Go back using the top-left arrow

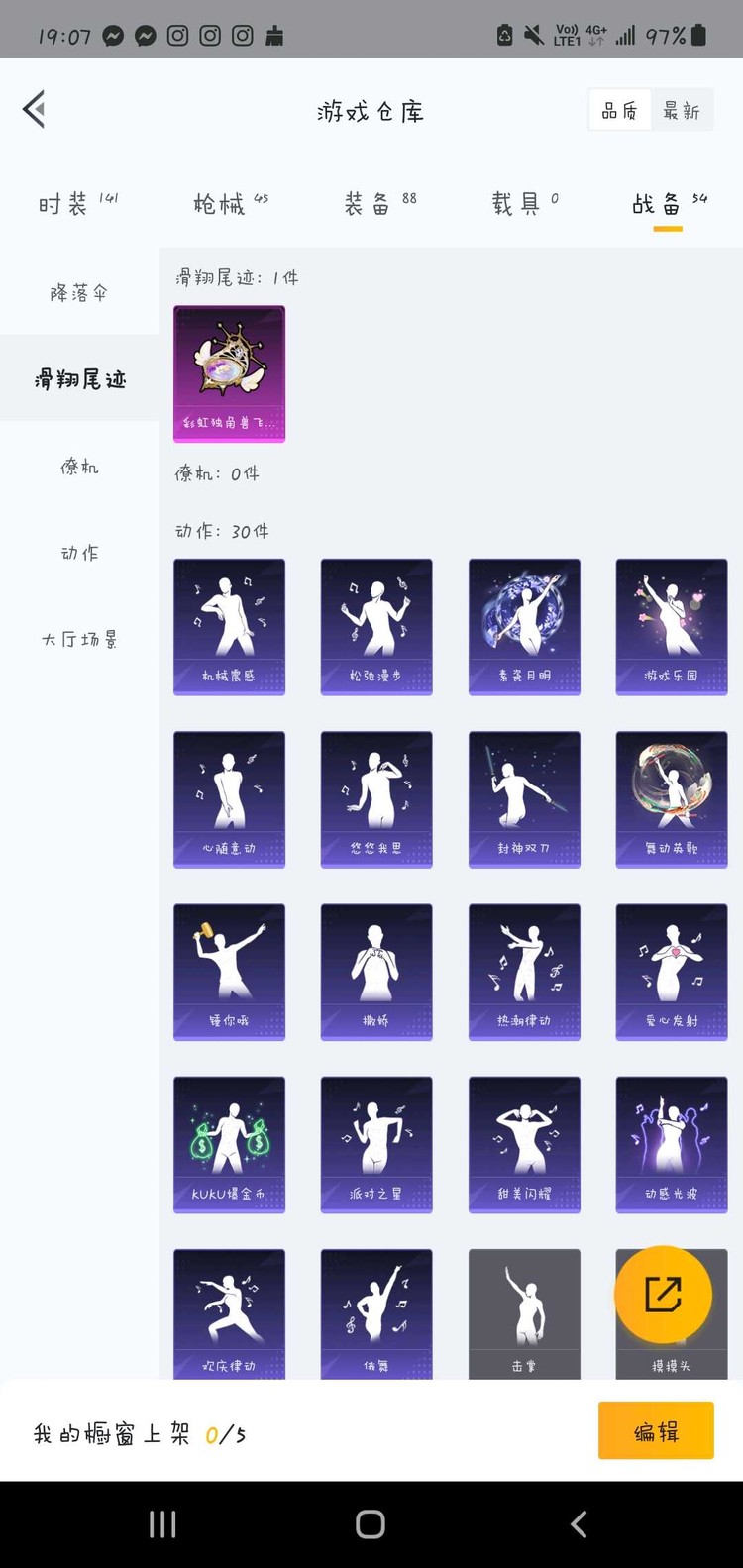35,110
